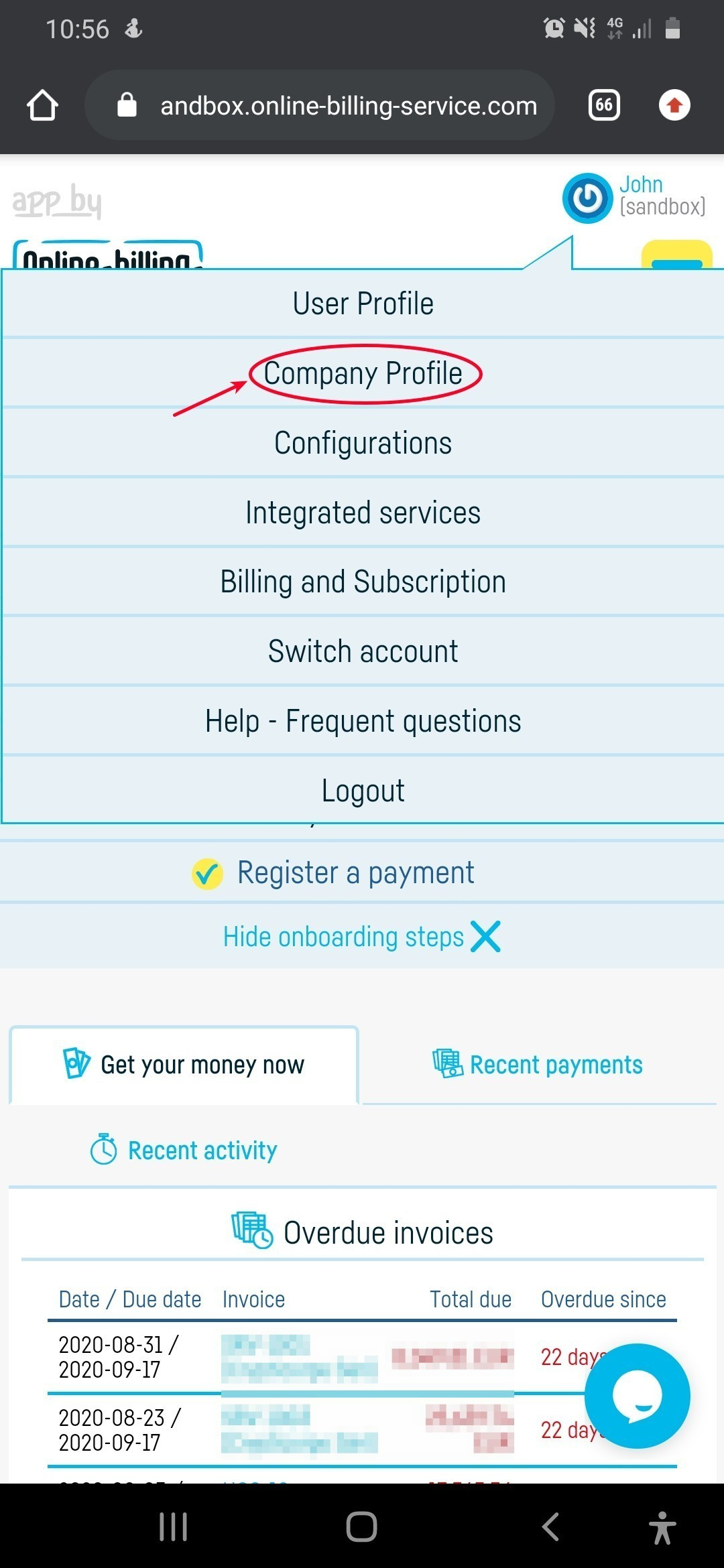Tap the John sandbox account icon
This screenshot has height=1568, width=724.
click(x=587, y=198)
